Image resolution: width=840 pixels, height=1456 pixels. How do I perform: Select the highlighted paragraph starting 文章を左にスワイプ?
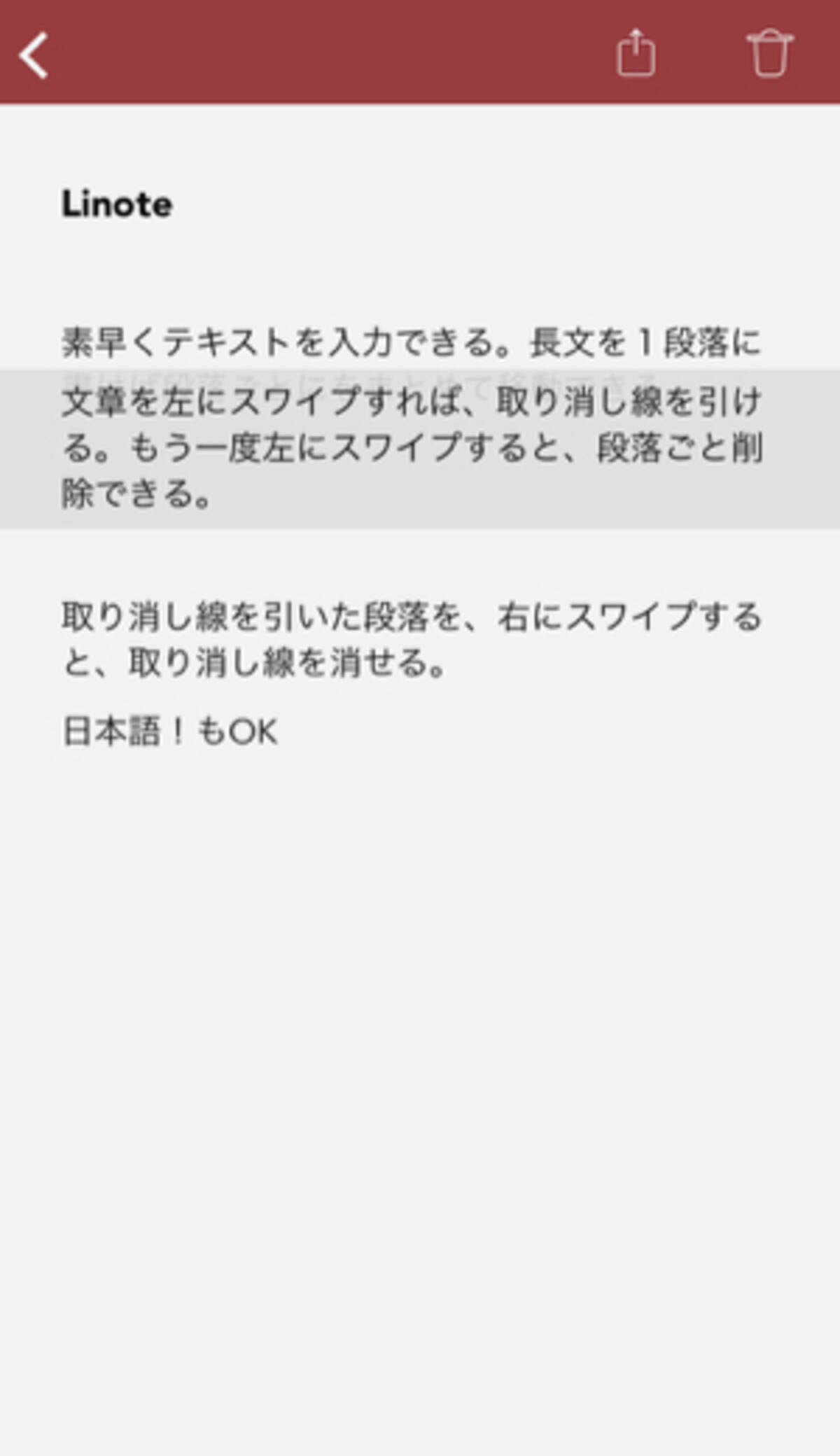[412, 449]
